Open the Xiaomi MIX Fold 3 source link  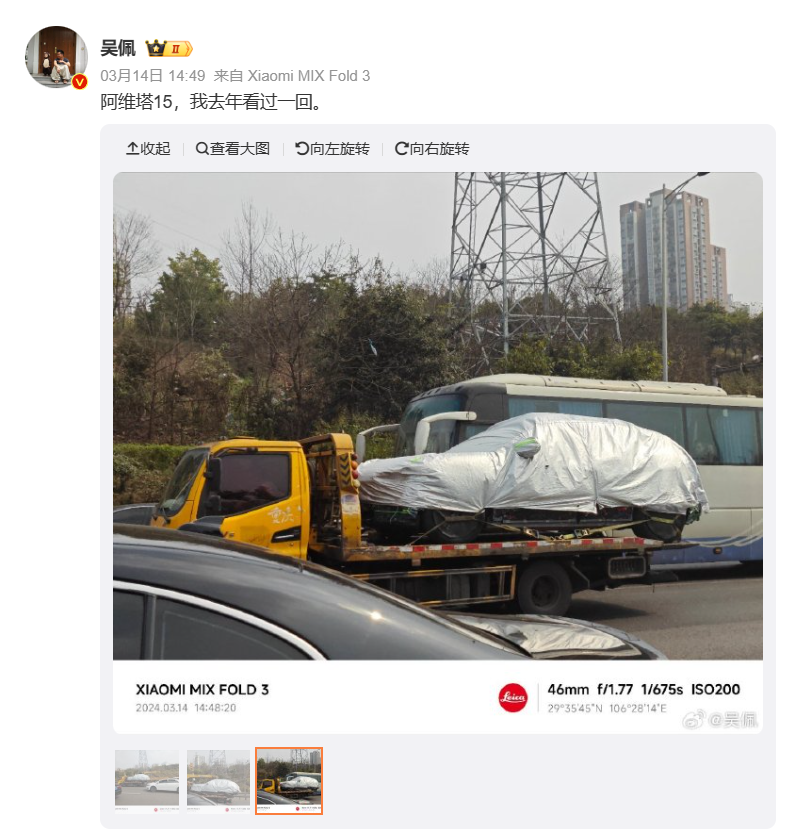[x=308, y=75]
